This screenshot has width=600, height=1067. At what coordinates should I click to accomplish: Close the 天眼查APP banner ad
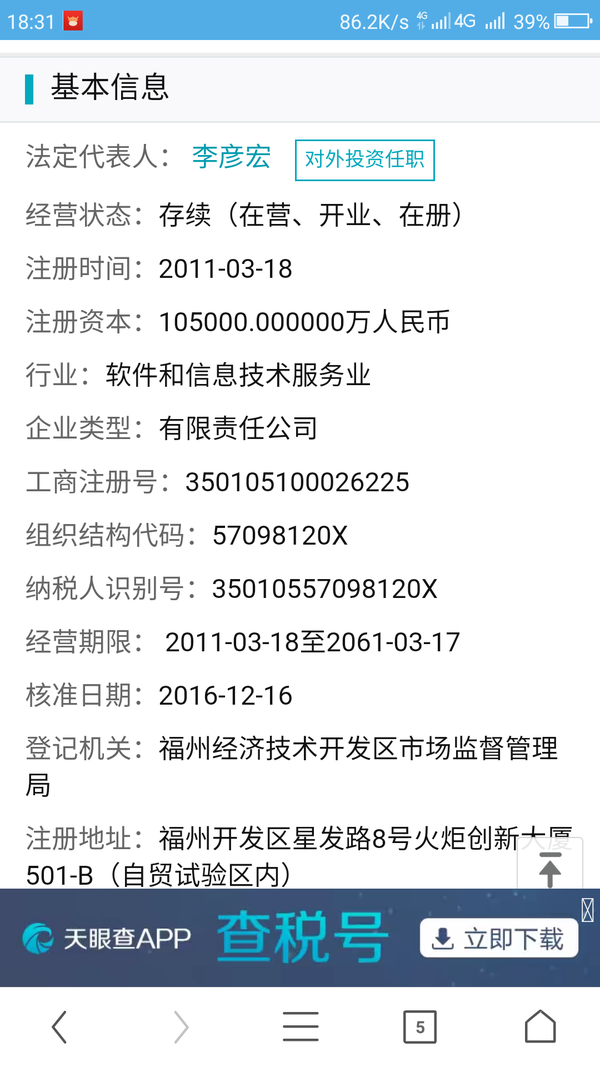(588, 908)
